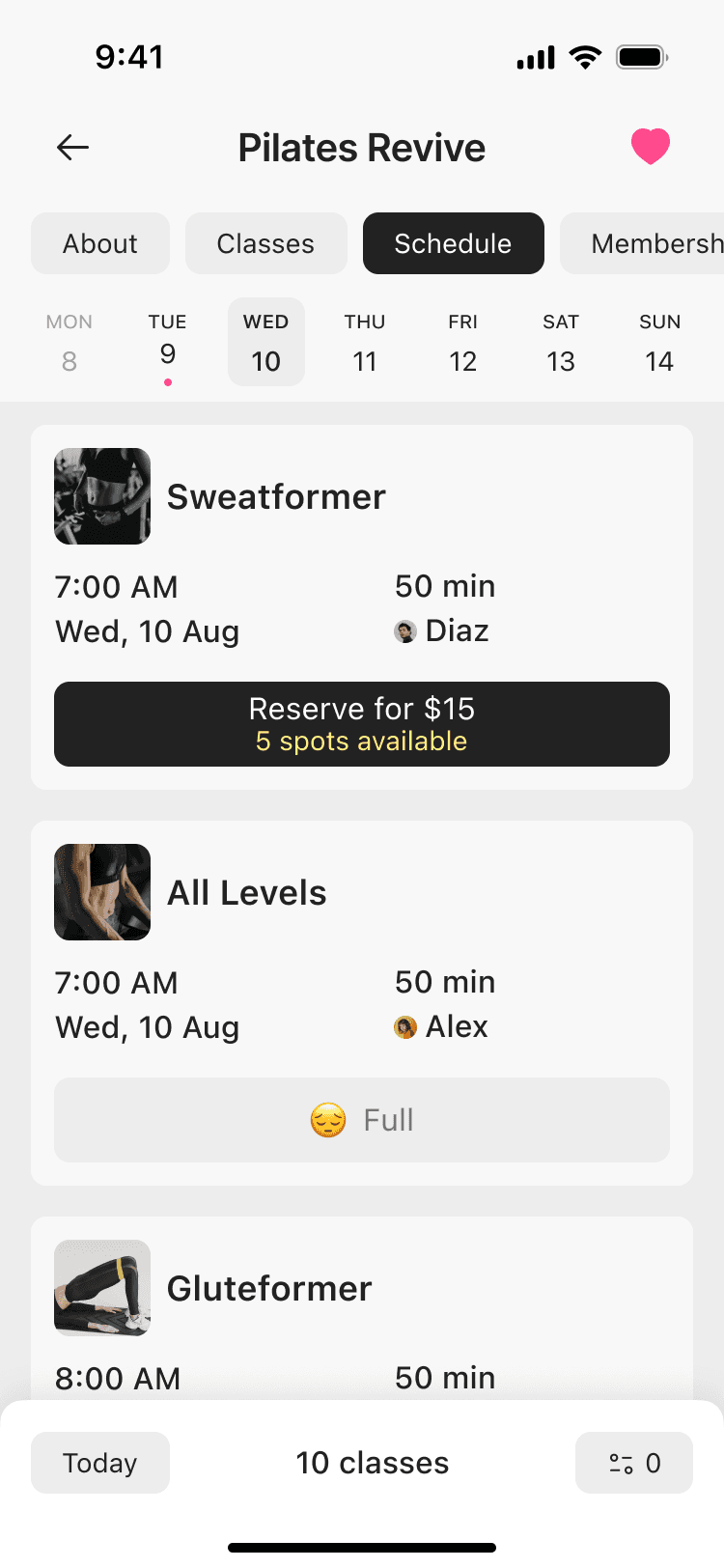This screenshot has height=1568, width=724.
Task: Pick Thursday 11 in the date strip
Action: pyautogui.click(x=365, y=342)
